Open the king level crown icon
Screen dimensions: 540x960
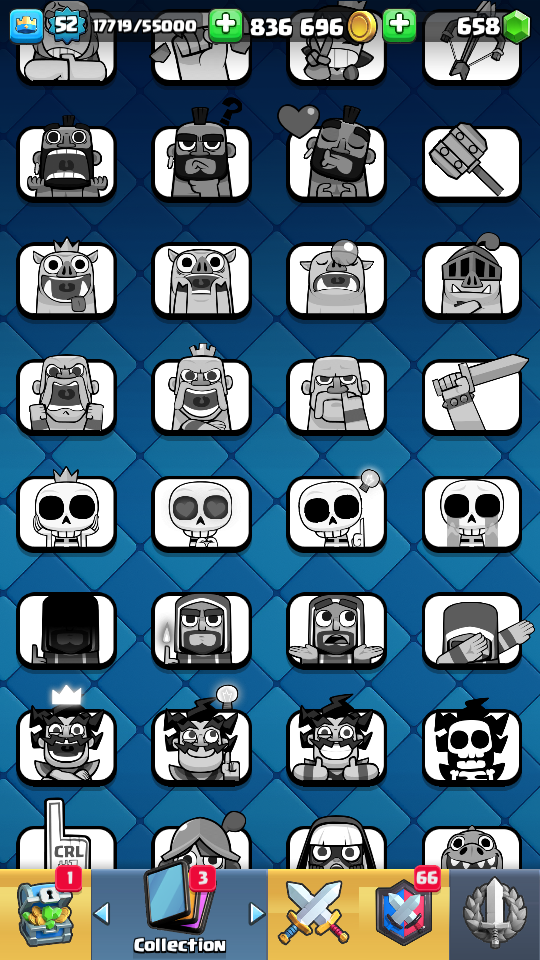tap(27, 26)
